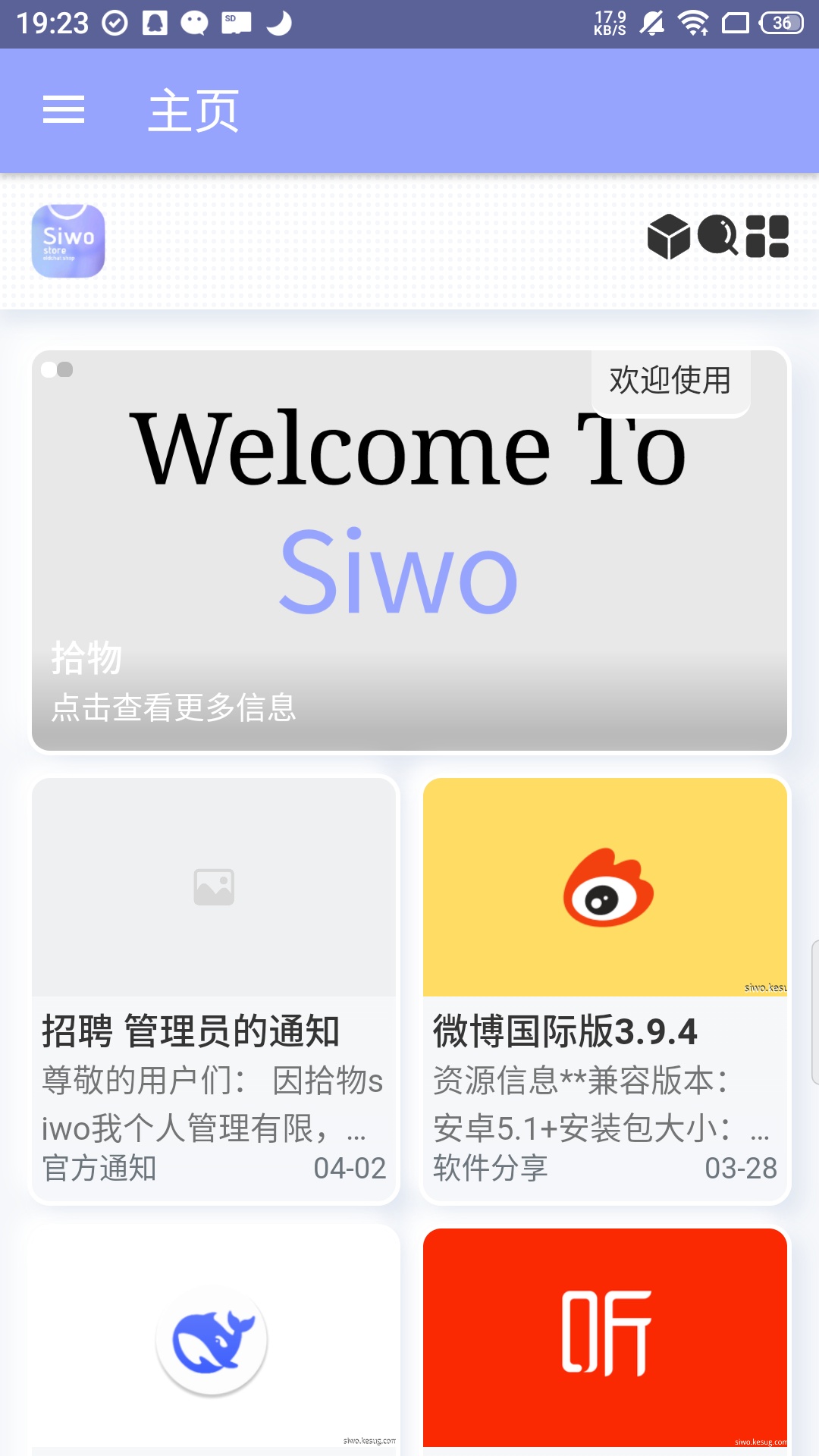Open the Welcome To Siwo banner
Viewport: 819px width, 1456px height.
tap(409, 551)
